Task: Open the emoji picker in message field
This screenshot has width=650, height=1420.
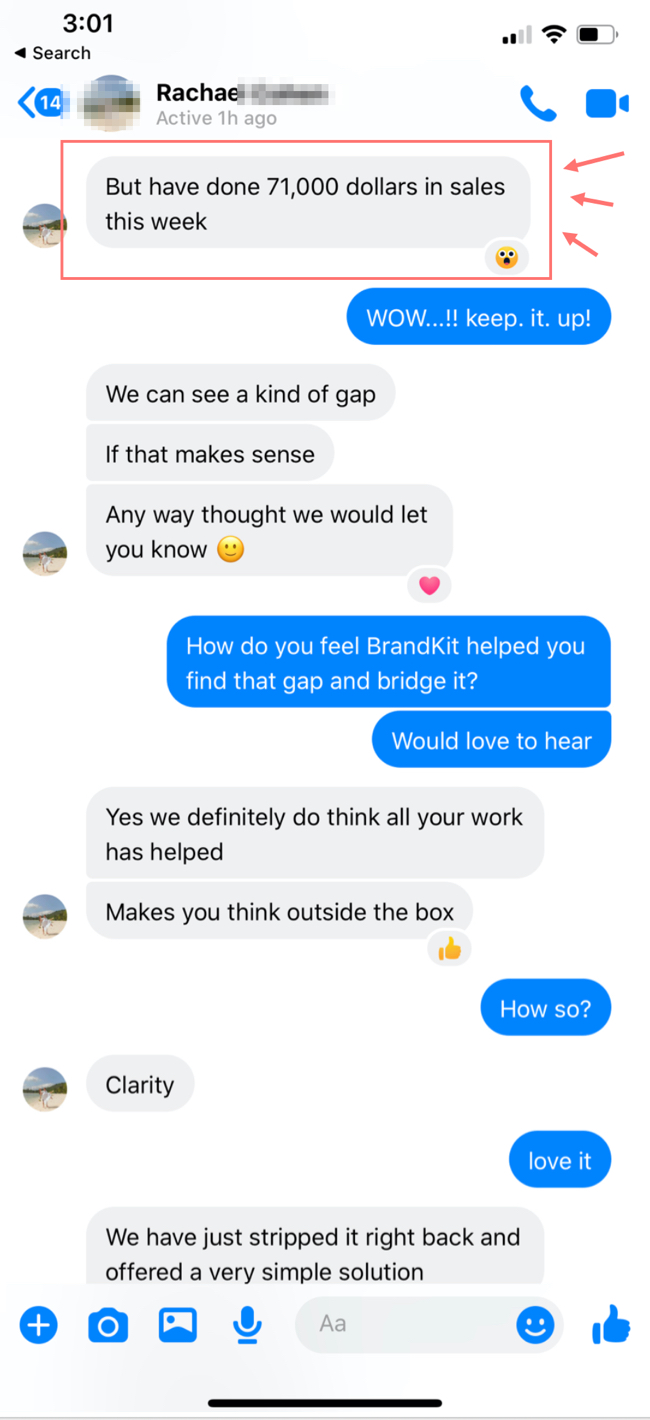Action: [x=535, y=1325]
